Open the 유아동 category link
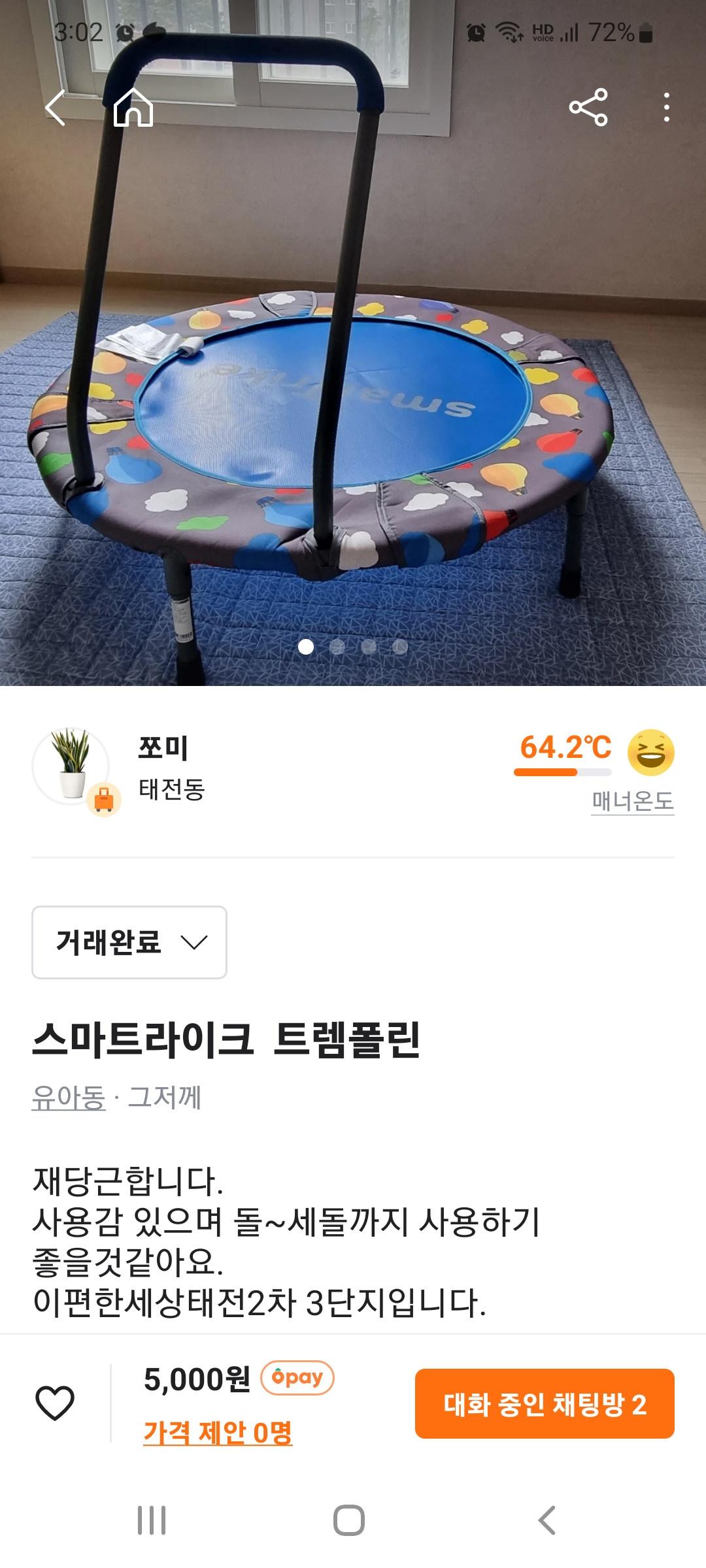706x1568 pixels. pos(69,1098)
